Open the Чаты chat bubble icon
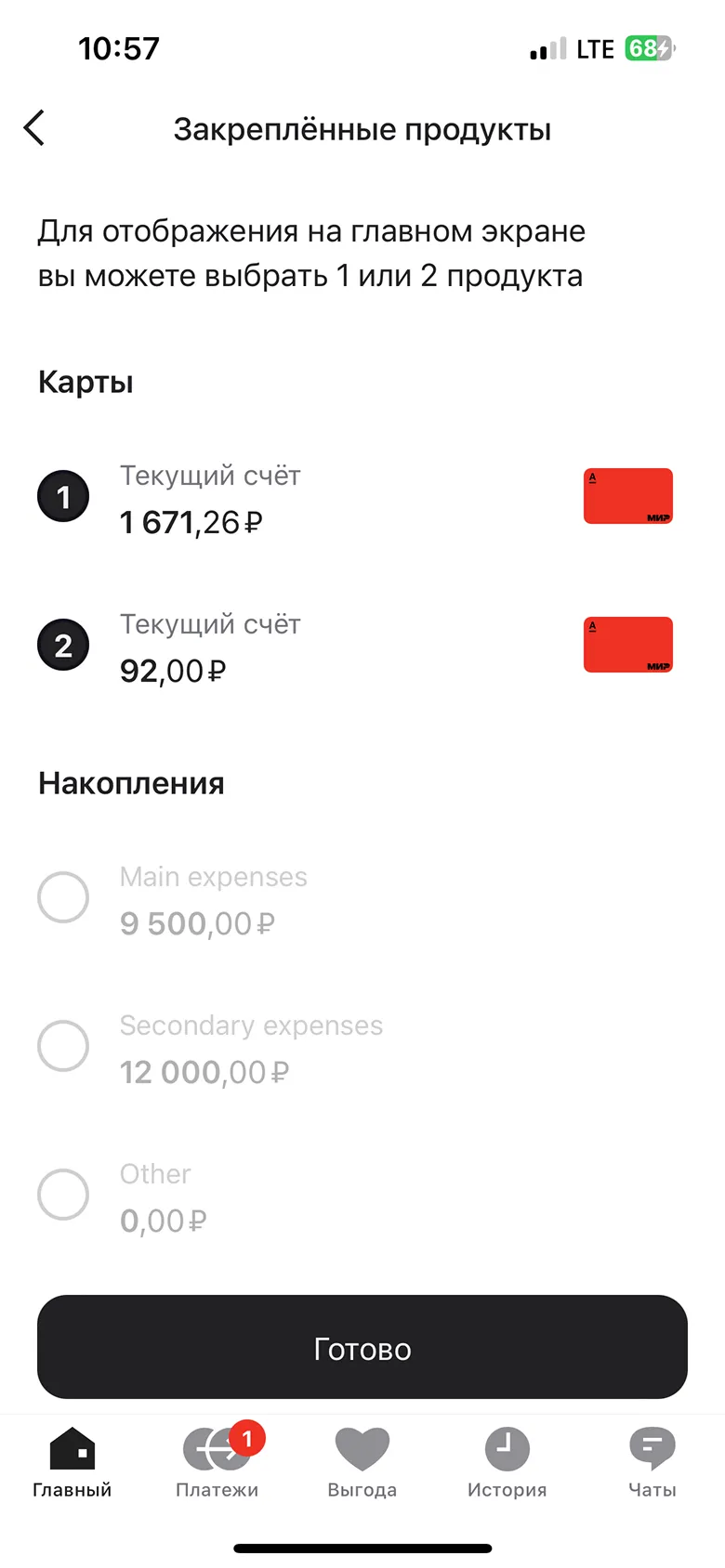 [x=652, y=1449]
